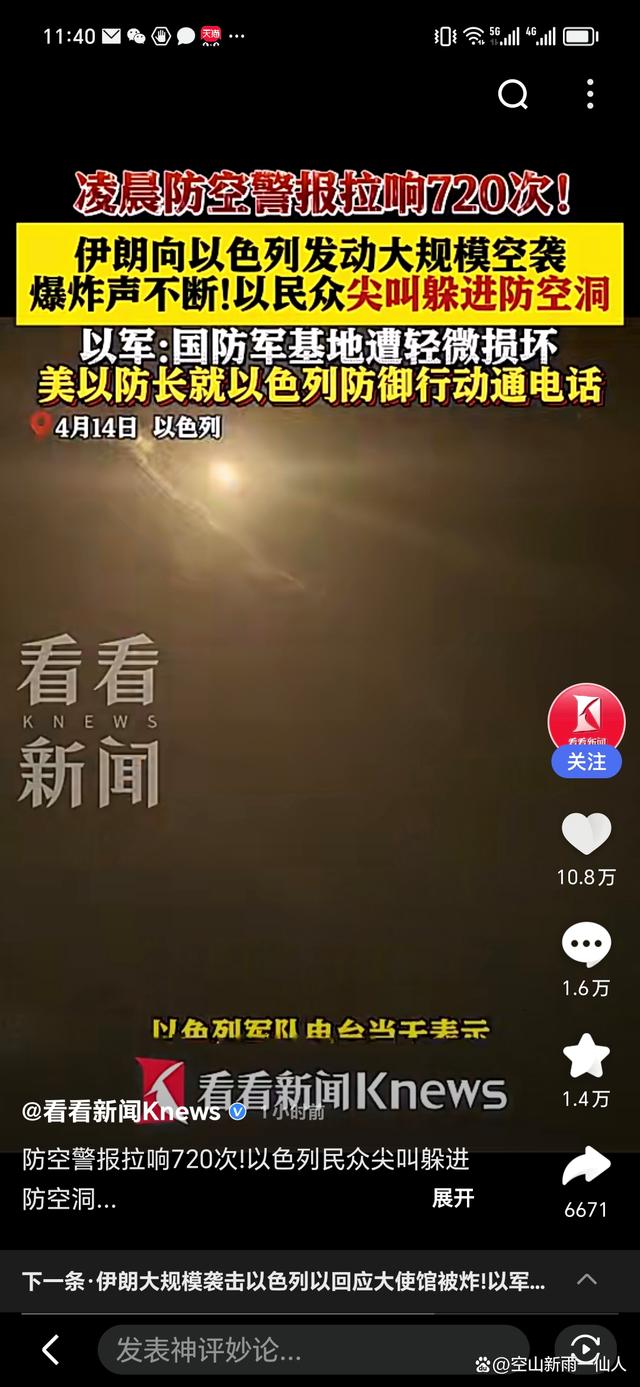Go back with the bottom-left arrow
This screenshot has height=1387, width=640.
50,1350
